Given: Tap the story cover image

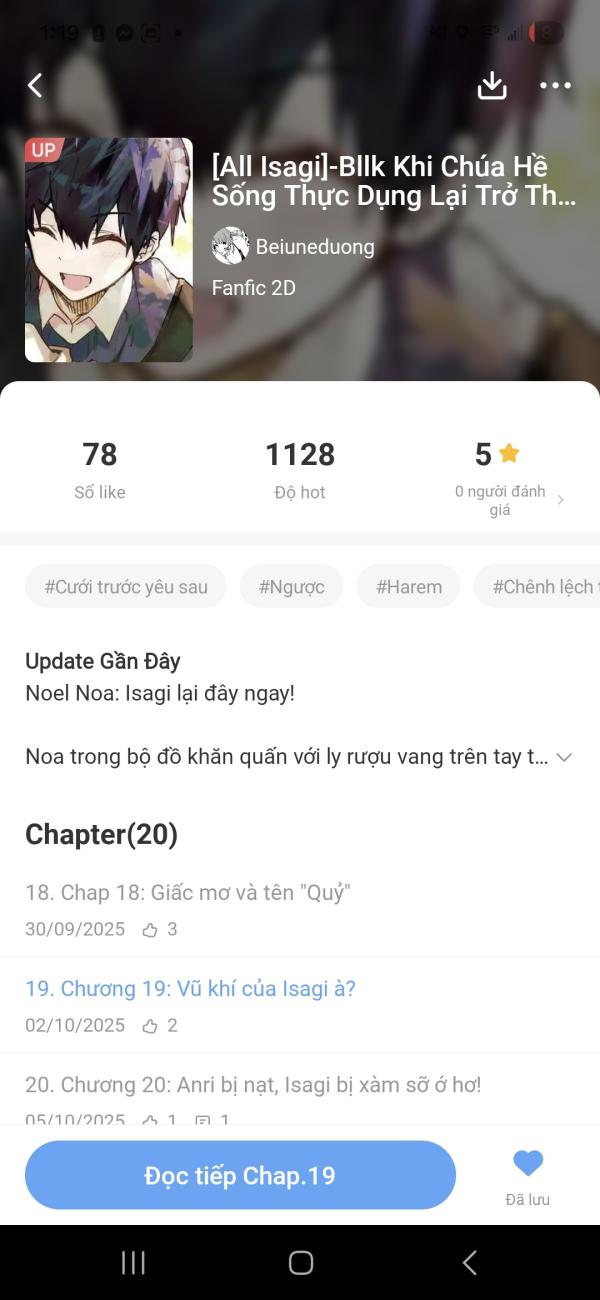Looking at the screenshot, I should point(109,250).
